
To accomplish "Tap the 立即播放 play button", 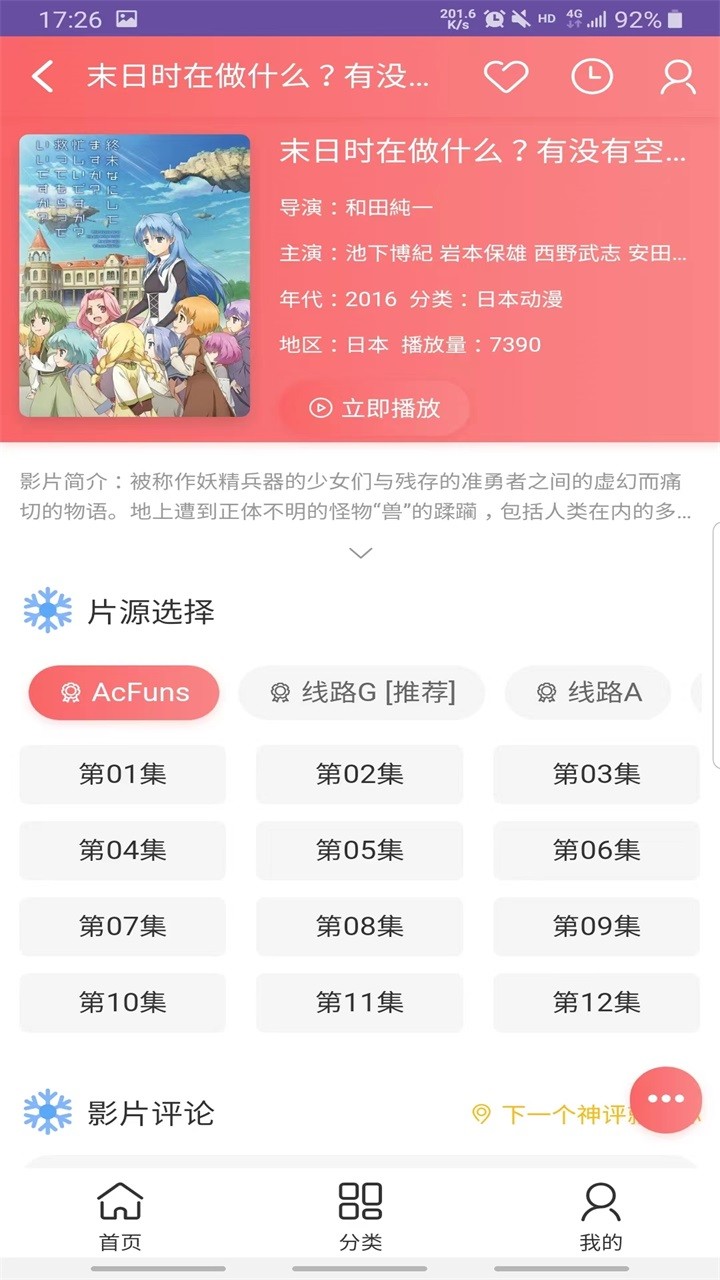I will [375, 408].
